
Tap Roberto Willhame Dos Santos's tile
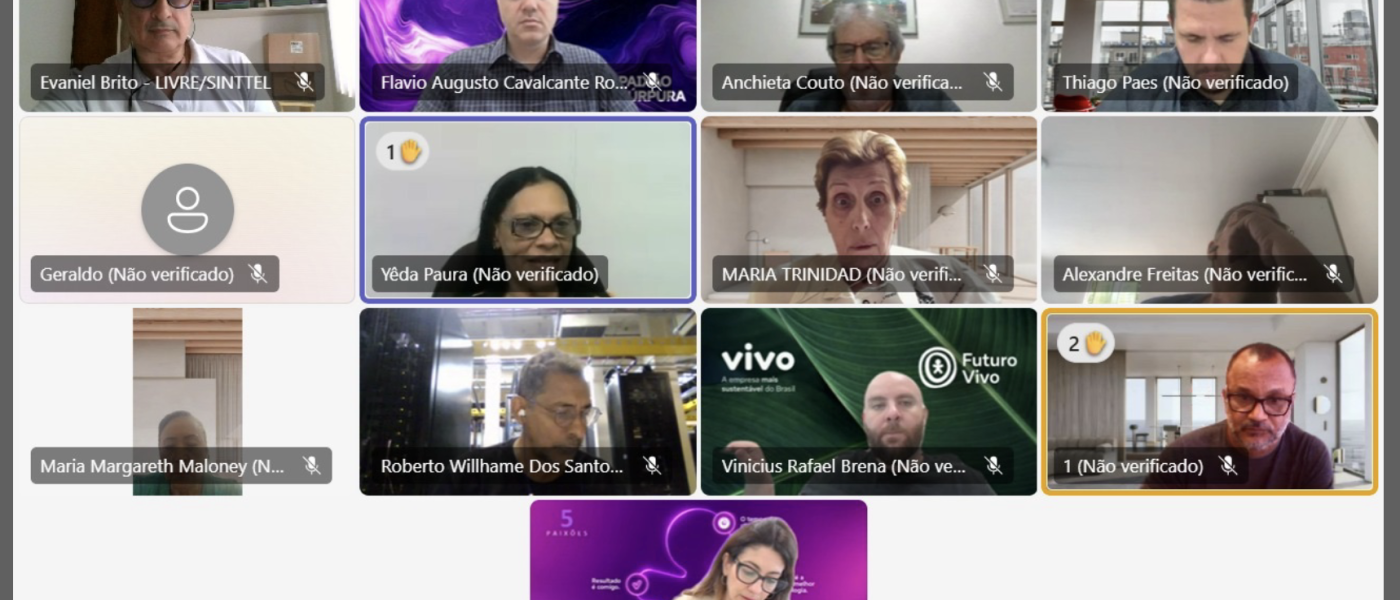point(528,401)
